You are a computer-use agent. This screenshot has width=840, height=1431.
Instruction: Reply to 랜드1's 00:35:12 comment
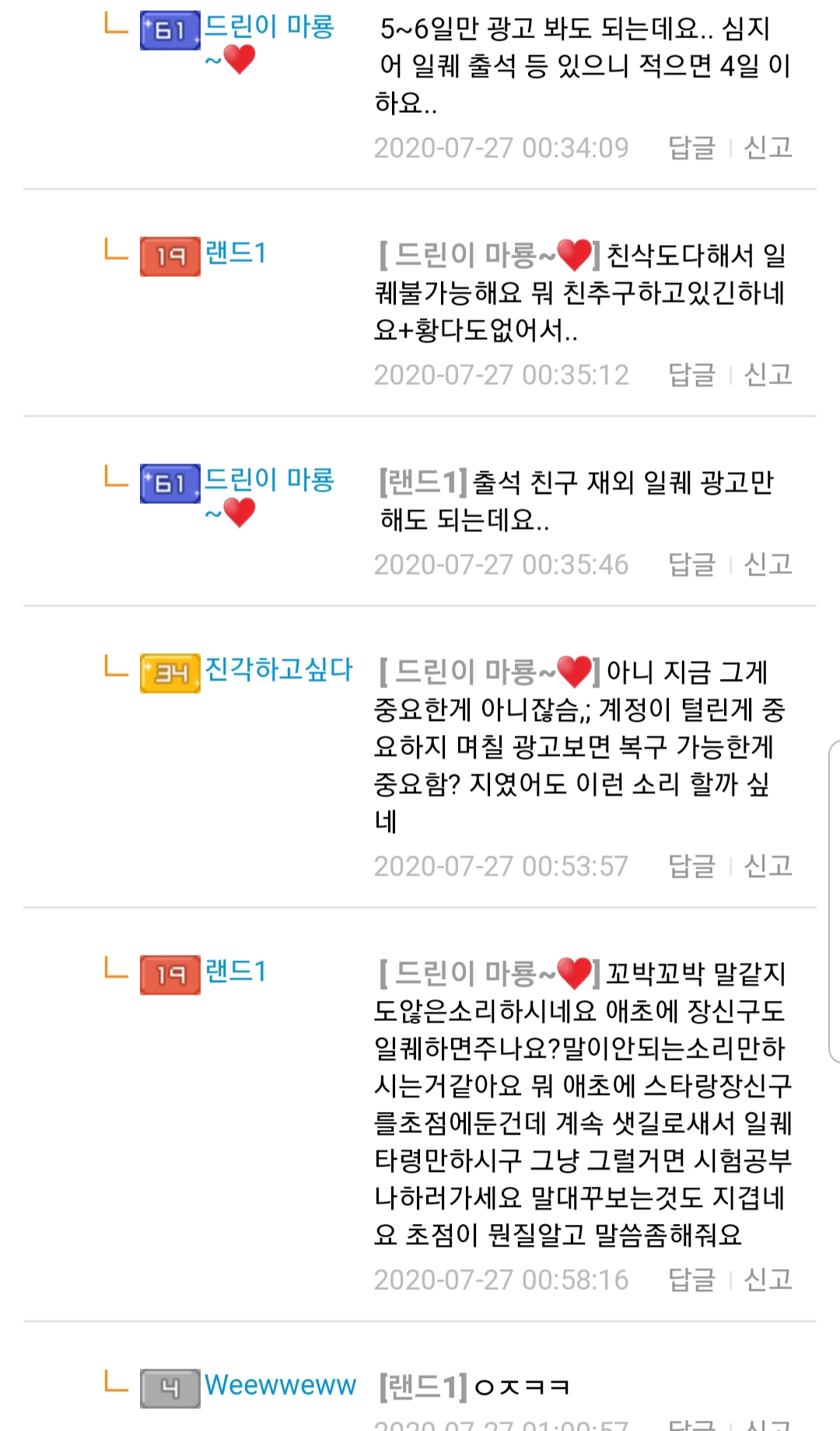point(691,375)
